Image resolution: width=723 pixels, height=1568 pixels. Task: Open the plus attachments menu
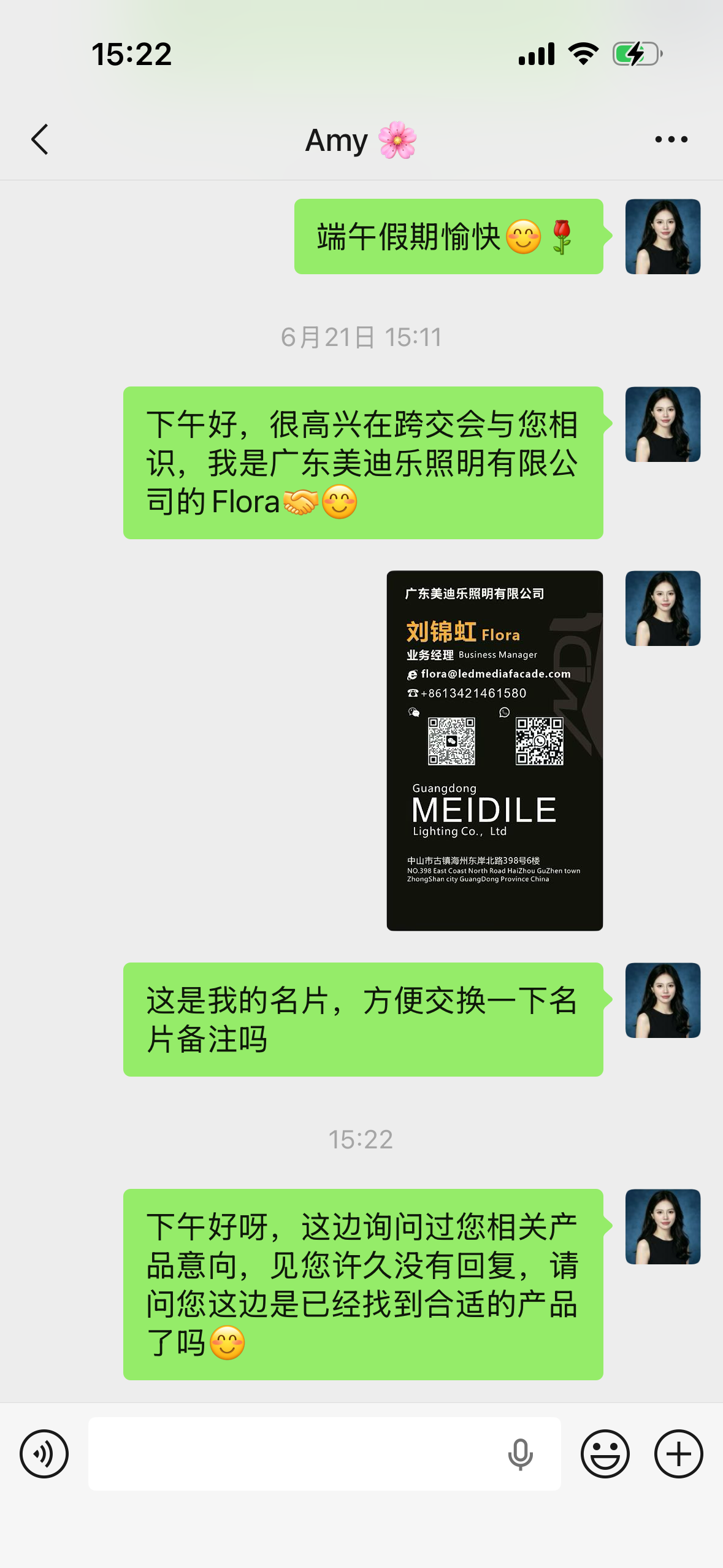coord(678,1453)
